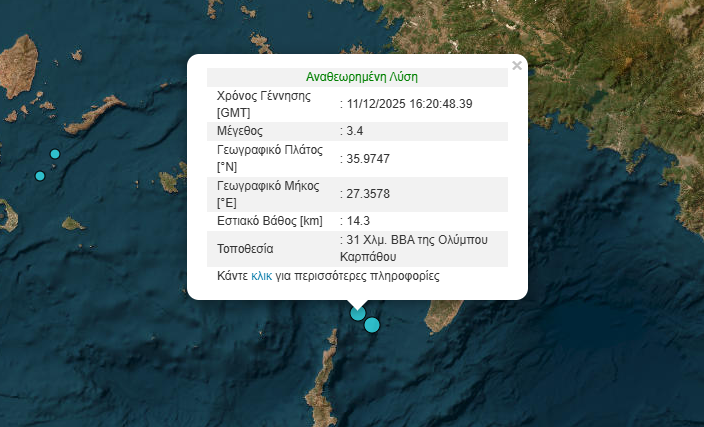Open the κλικ link for more information
The height and width of the screenshot is (427, 704).
pos(261,275)
